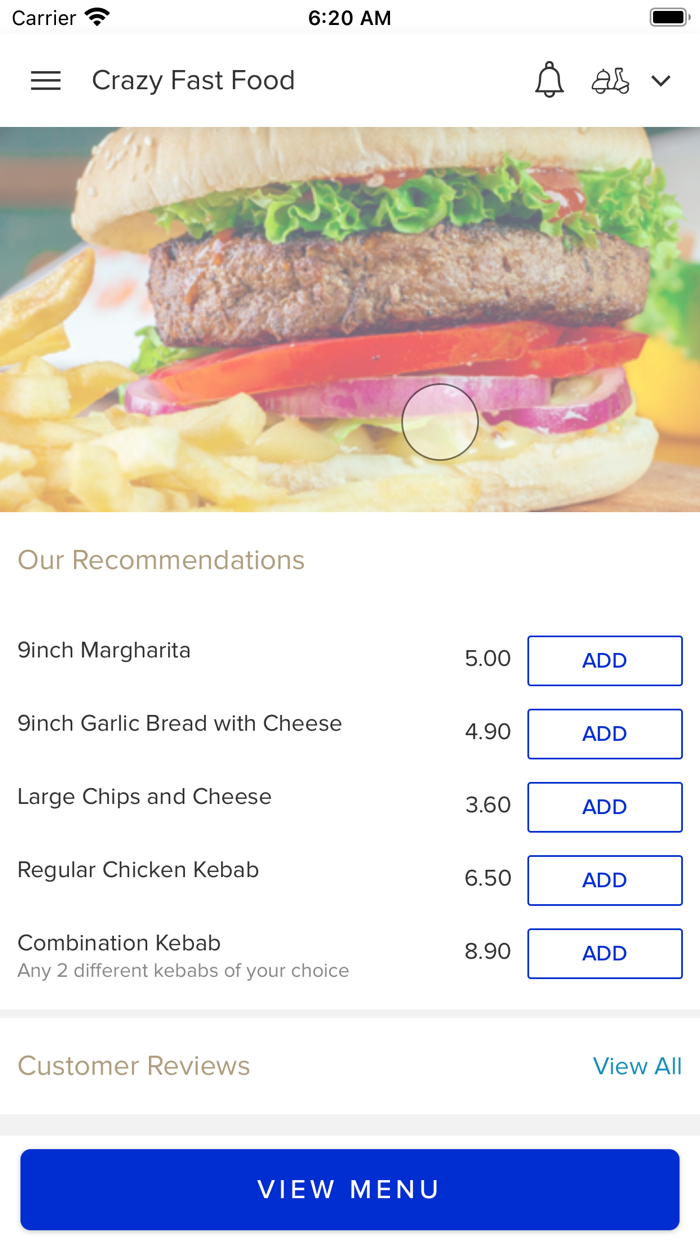
Task: View all customer reviews
Action: click(637, 1066)
